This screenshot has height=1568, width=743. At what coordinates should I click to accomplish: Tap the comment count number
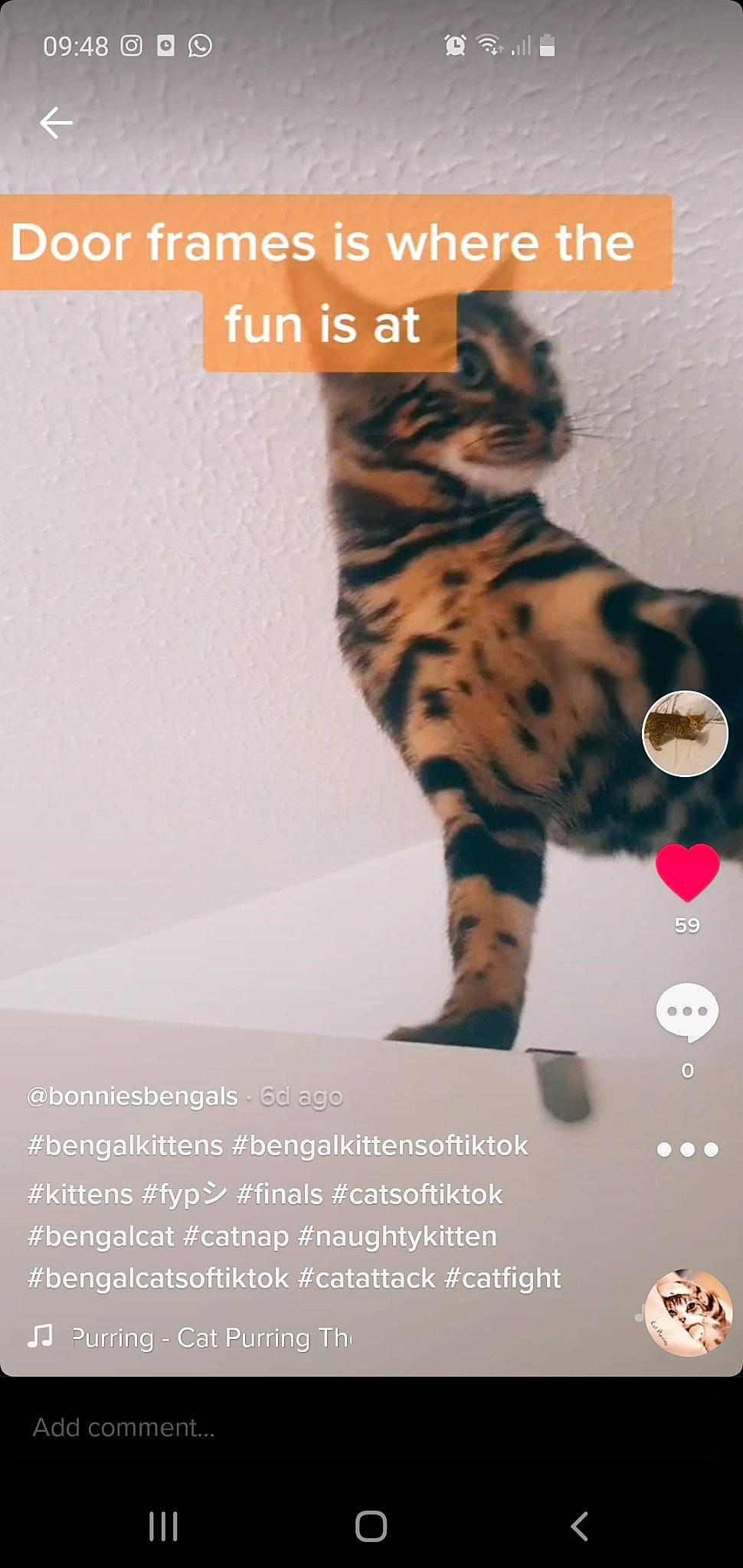pyautogui.click(x=686, y=1070)
